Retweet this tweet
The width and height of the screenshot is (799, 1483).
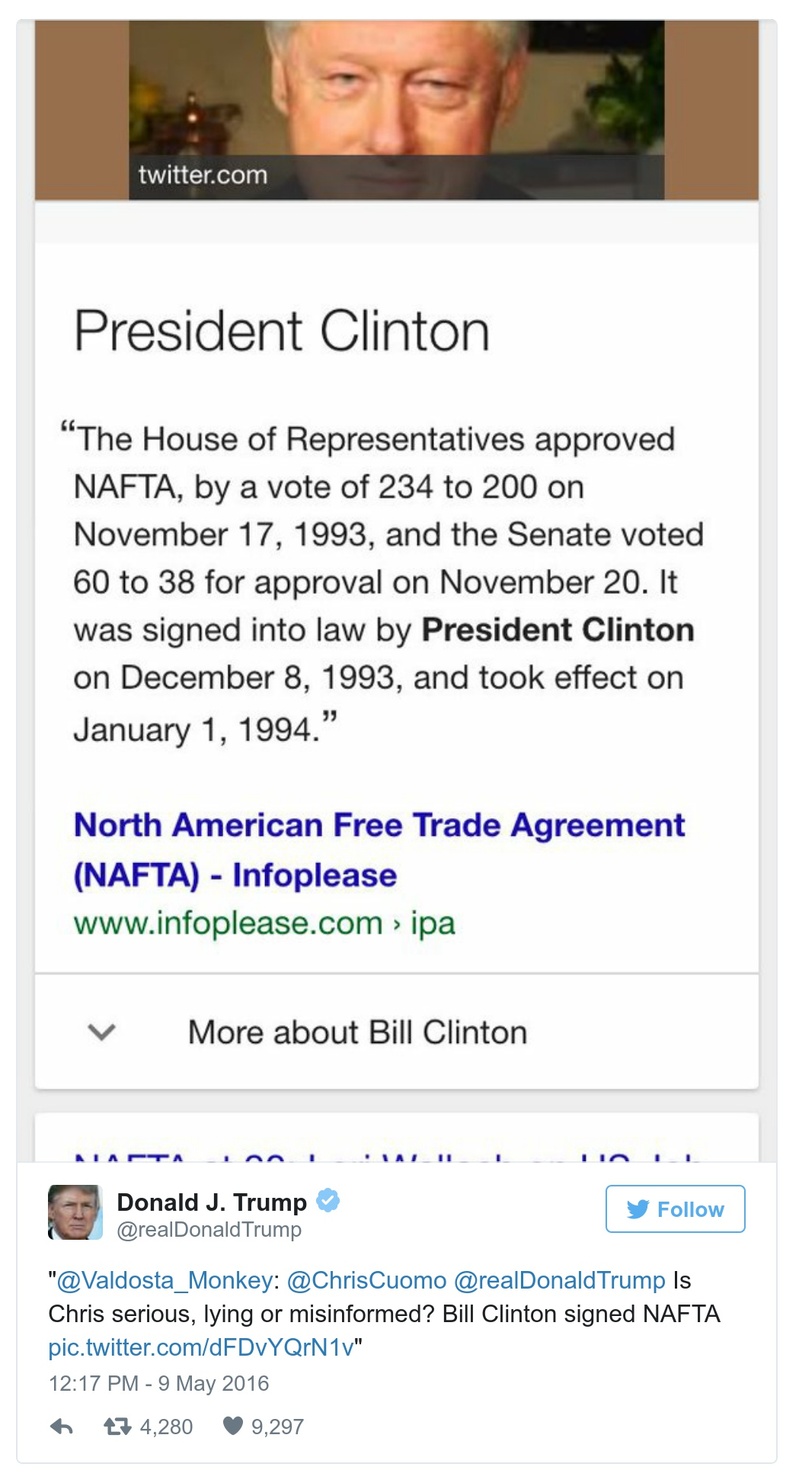(x=118, y=1426)
